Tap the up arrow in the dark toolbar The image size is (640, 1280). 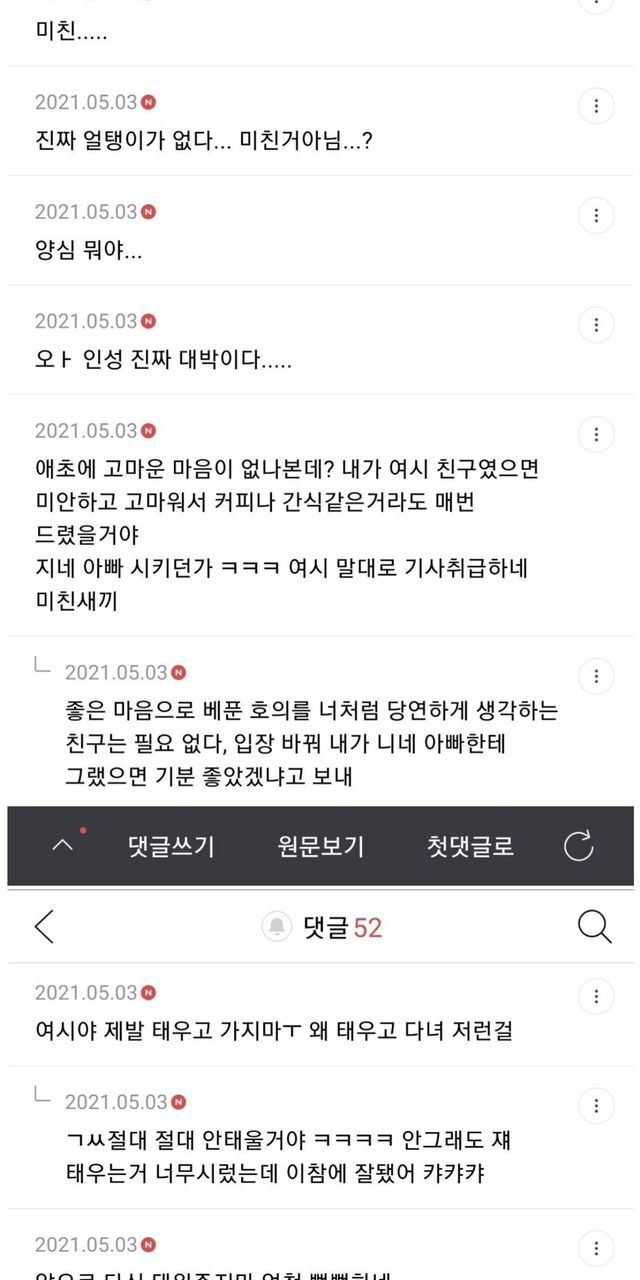[62, 846]
